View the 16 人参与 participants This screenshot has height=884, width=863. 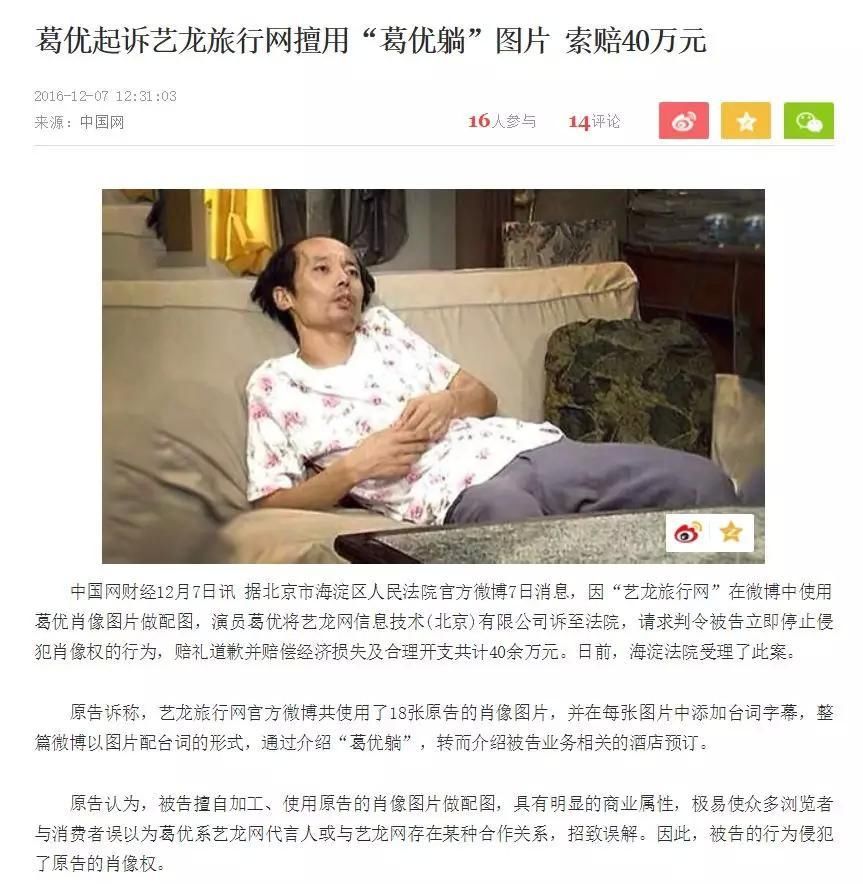pos(502,121)
